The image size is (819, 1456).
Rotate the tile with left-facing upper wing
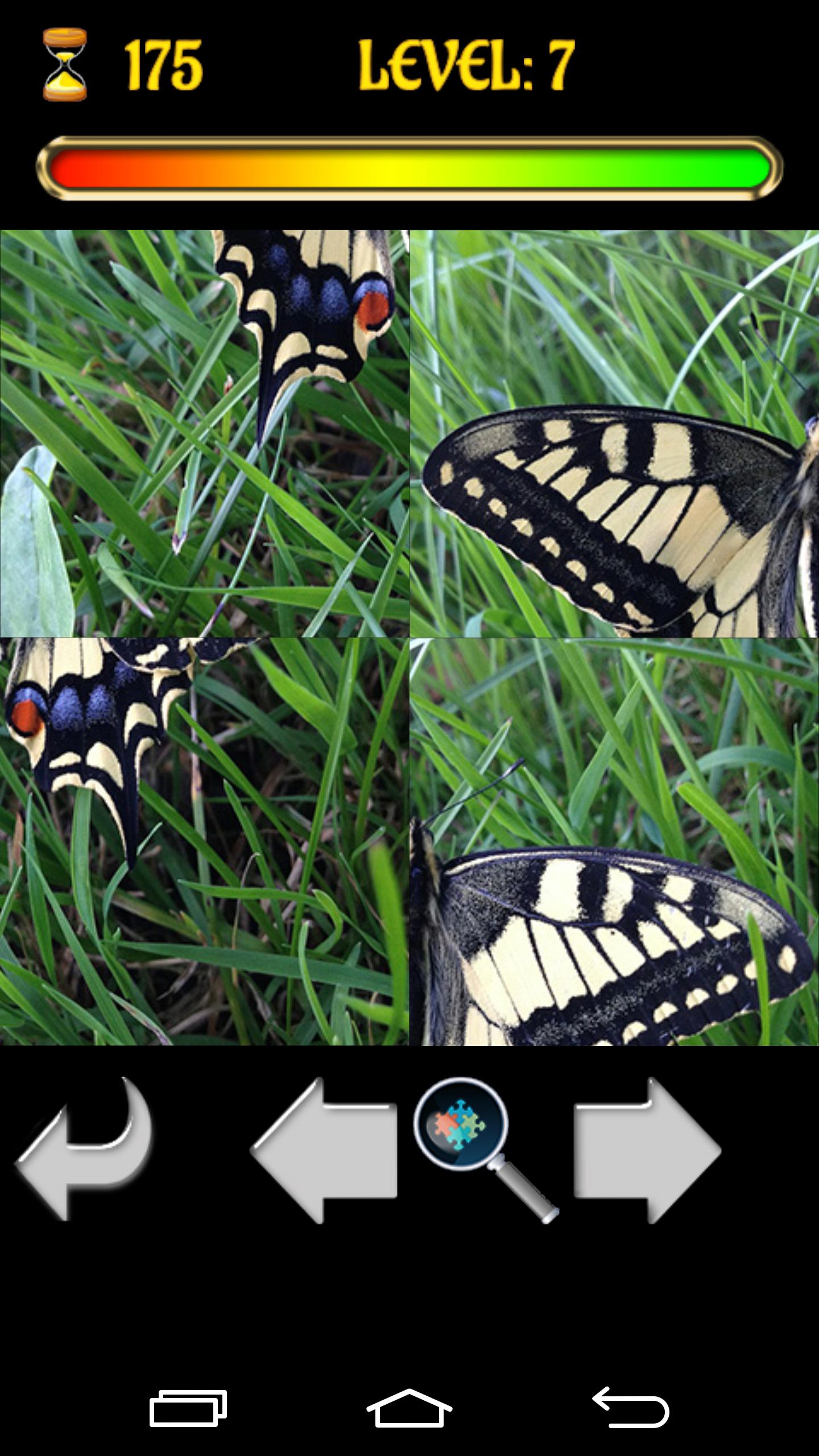coord(614,433)
